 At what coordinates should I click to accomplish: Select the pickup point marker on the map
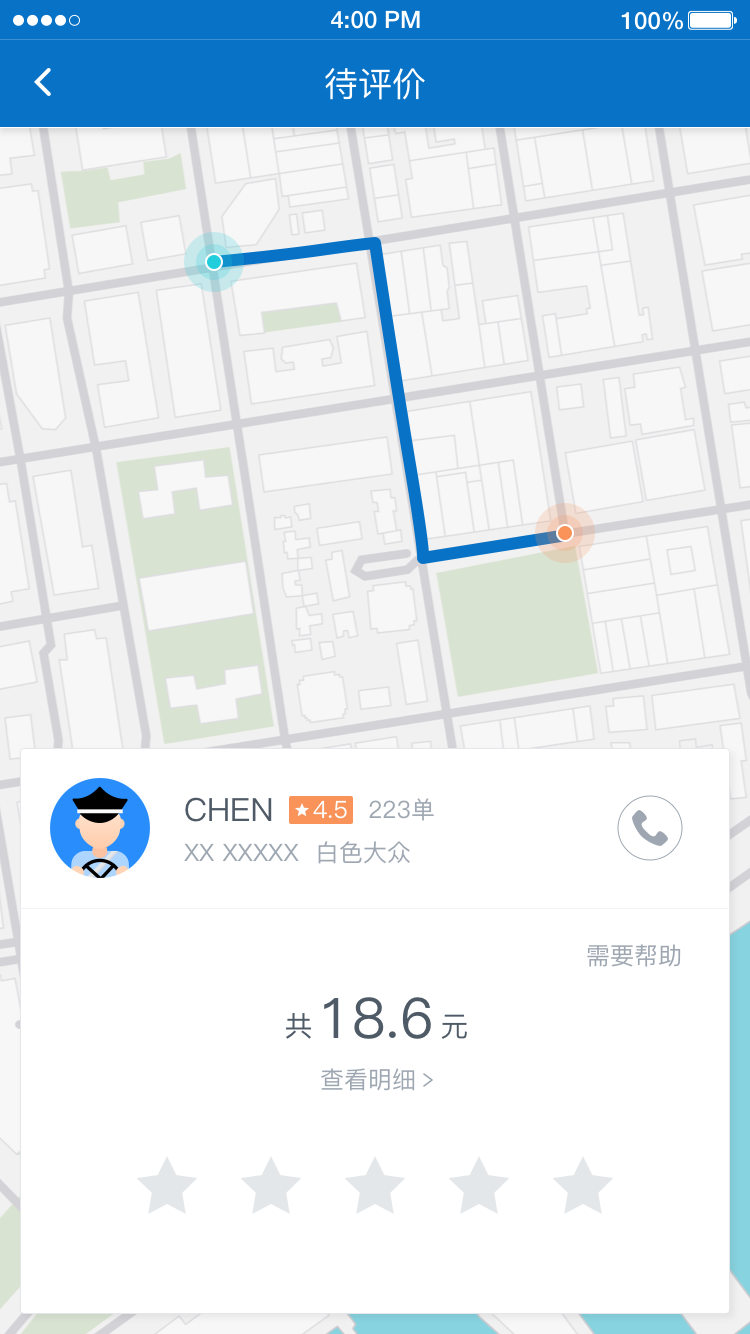coord(213,262)
